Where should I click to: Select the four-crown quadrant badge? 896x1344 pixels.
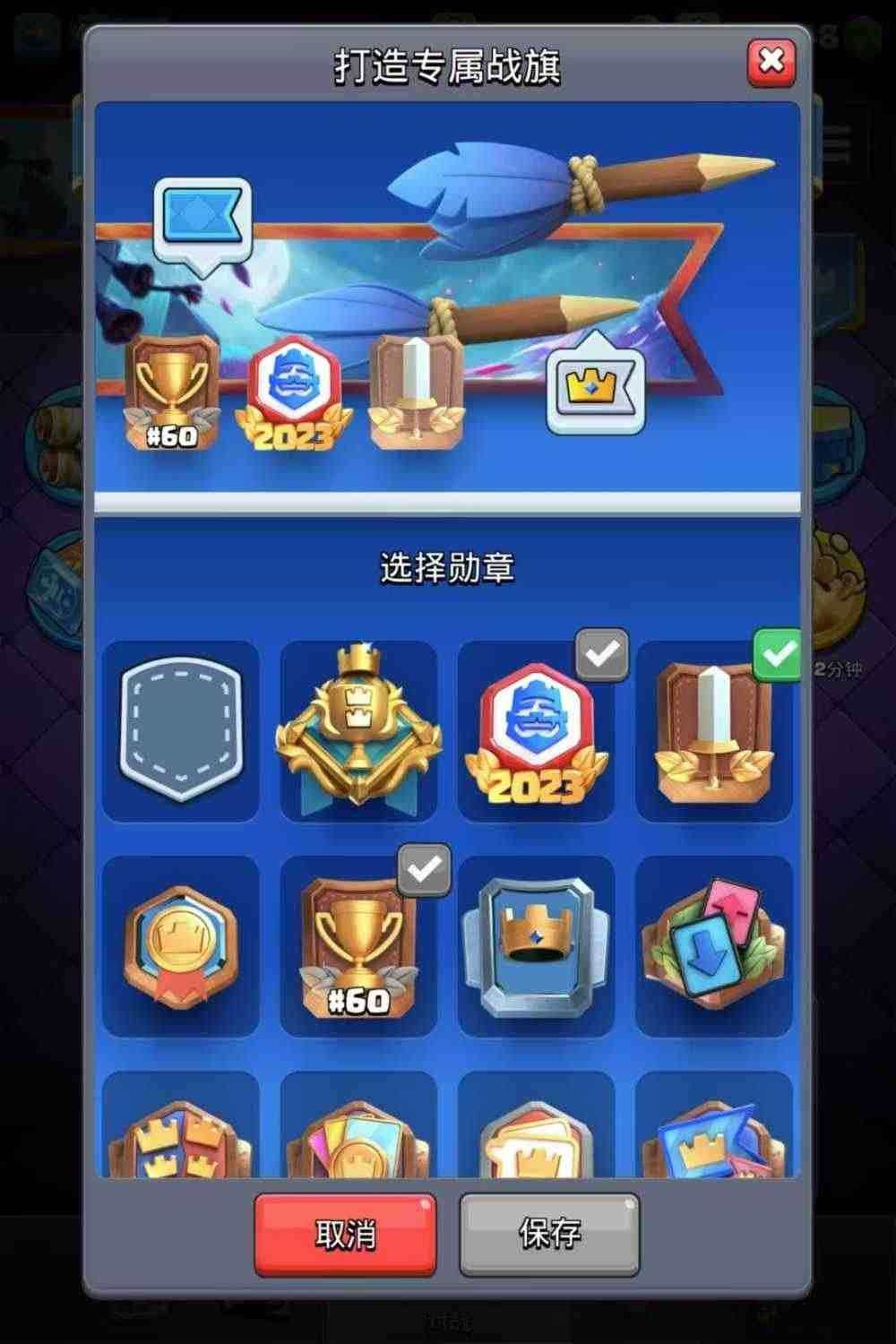point(180,1133)
